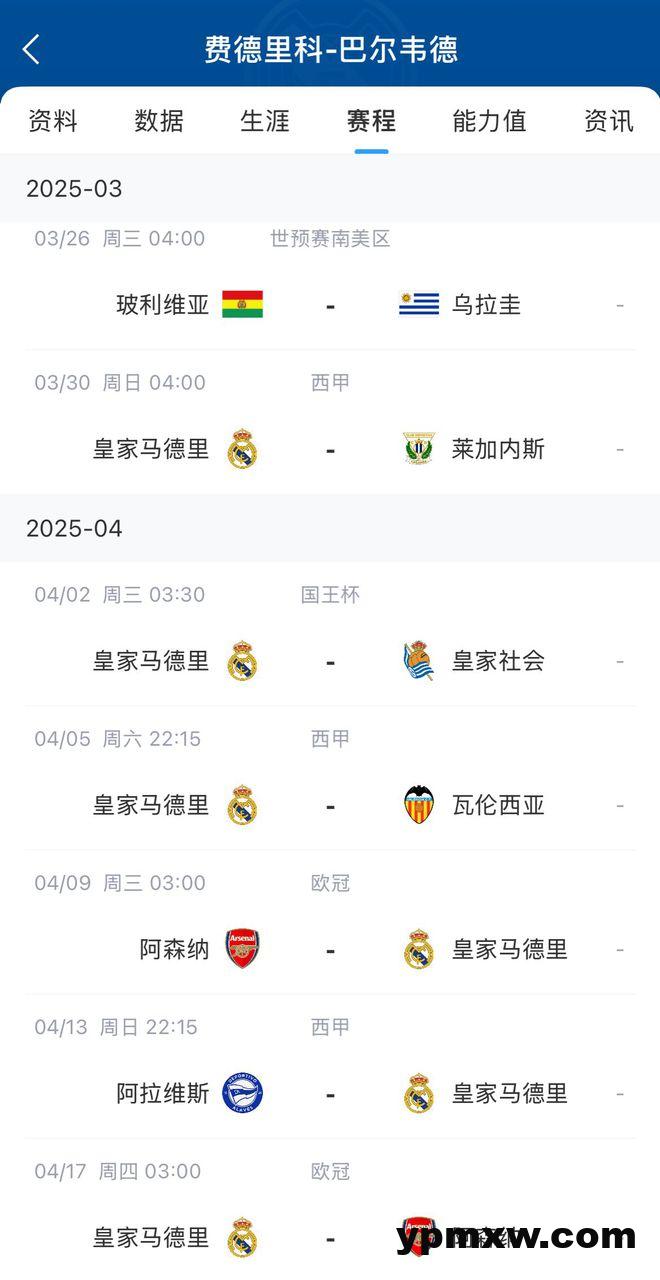Select the 生涯 tab
This screenshot has height=1280, width=660.
265,121
